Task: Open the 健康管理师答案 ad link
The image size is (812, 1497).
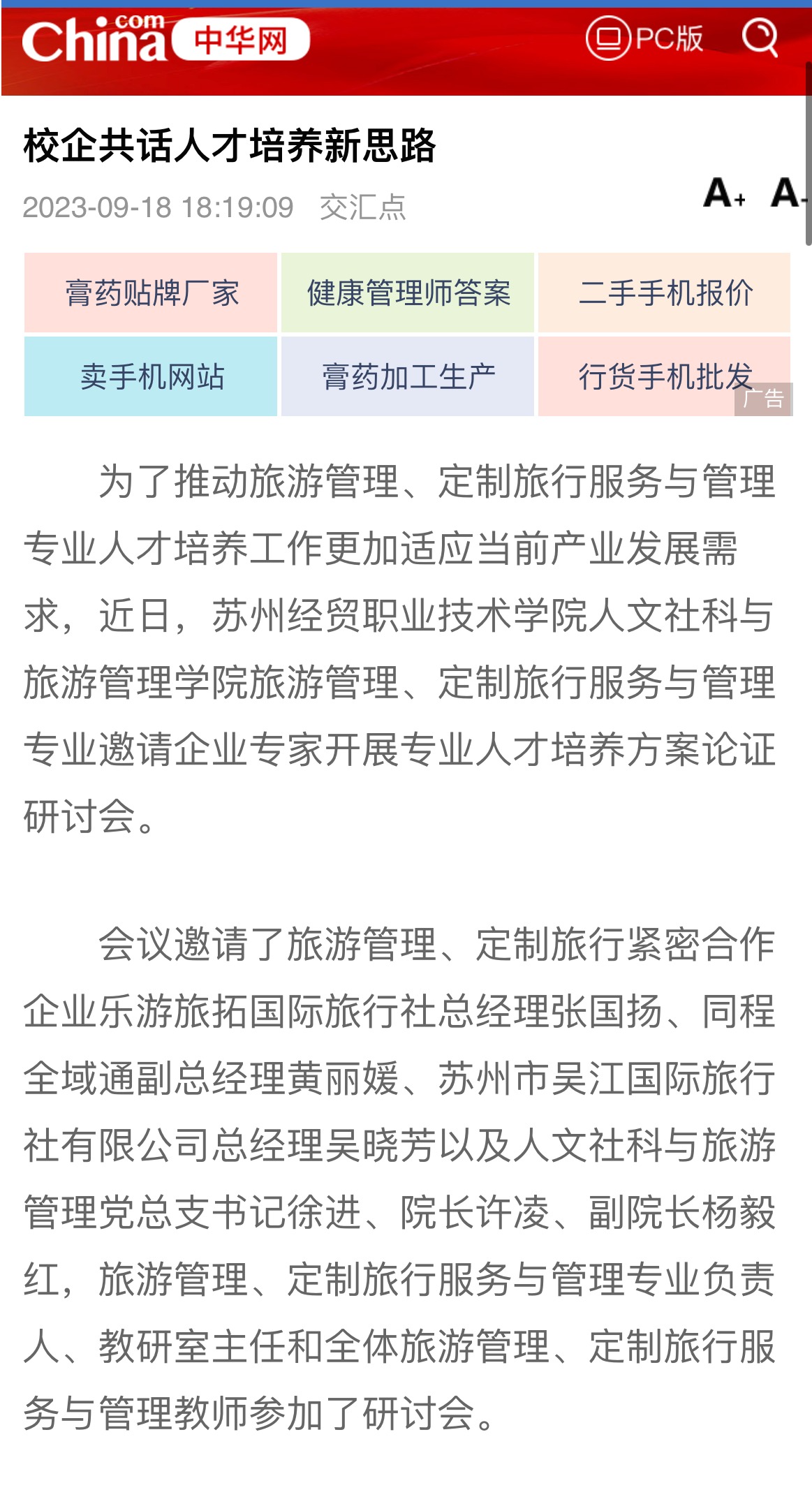Action: (x=408, y=293)
